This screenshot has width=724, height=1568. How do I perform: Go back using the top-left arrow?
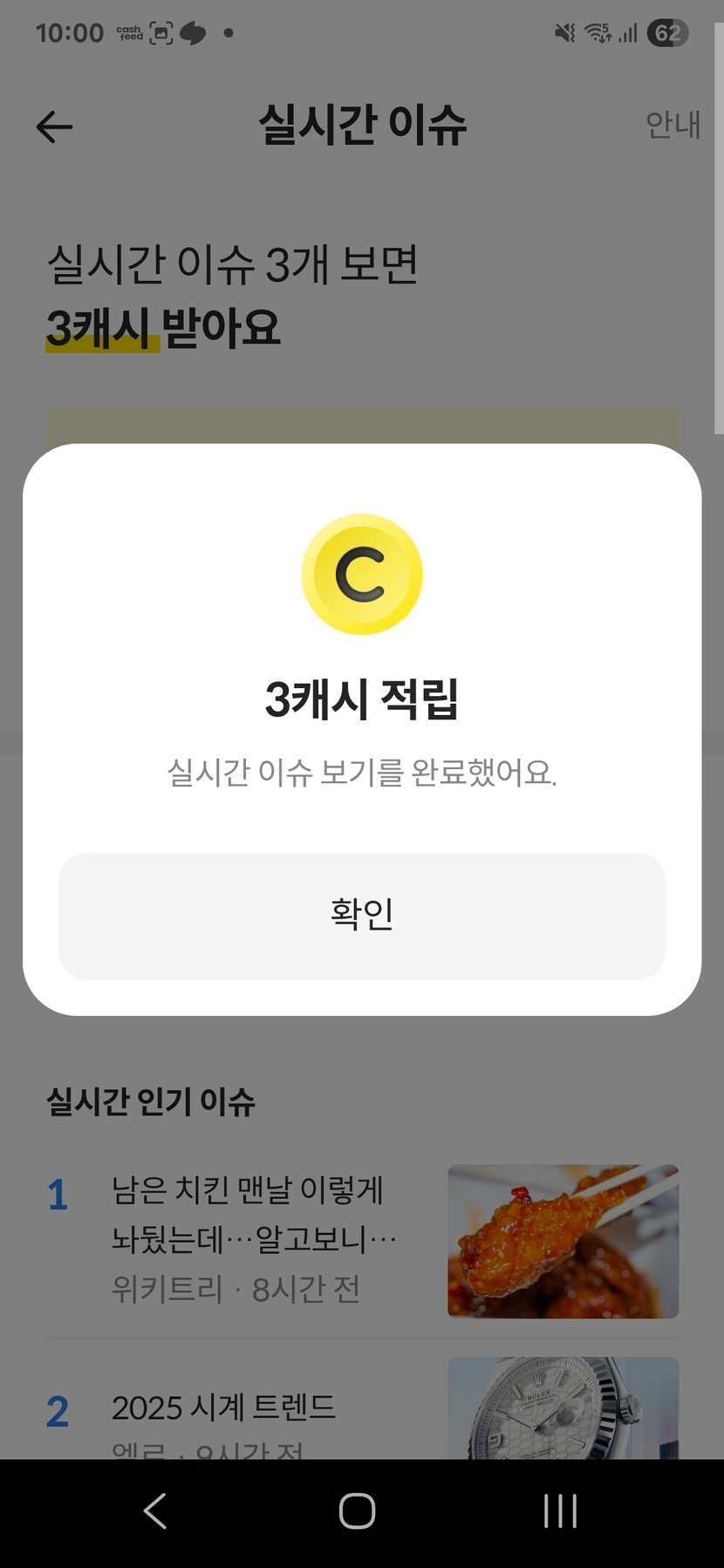click(x=54, y=127)
